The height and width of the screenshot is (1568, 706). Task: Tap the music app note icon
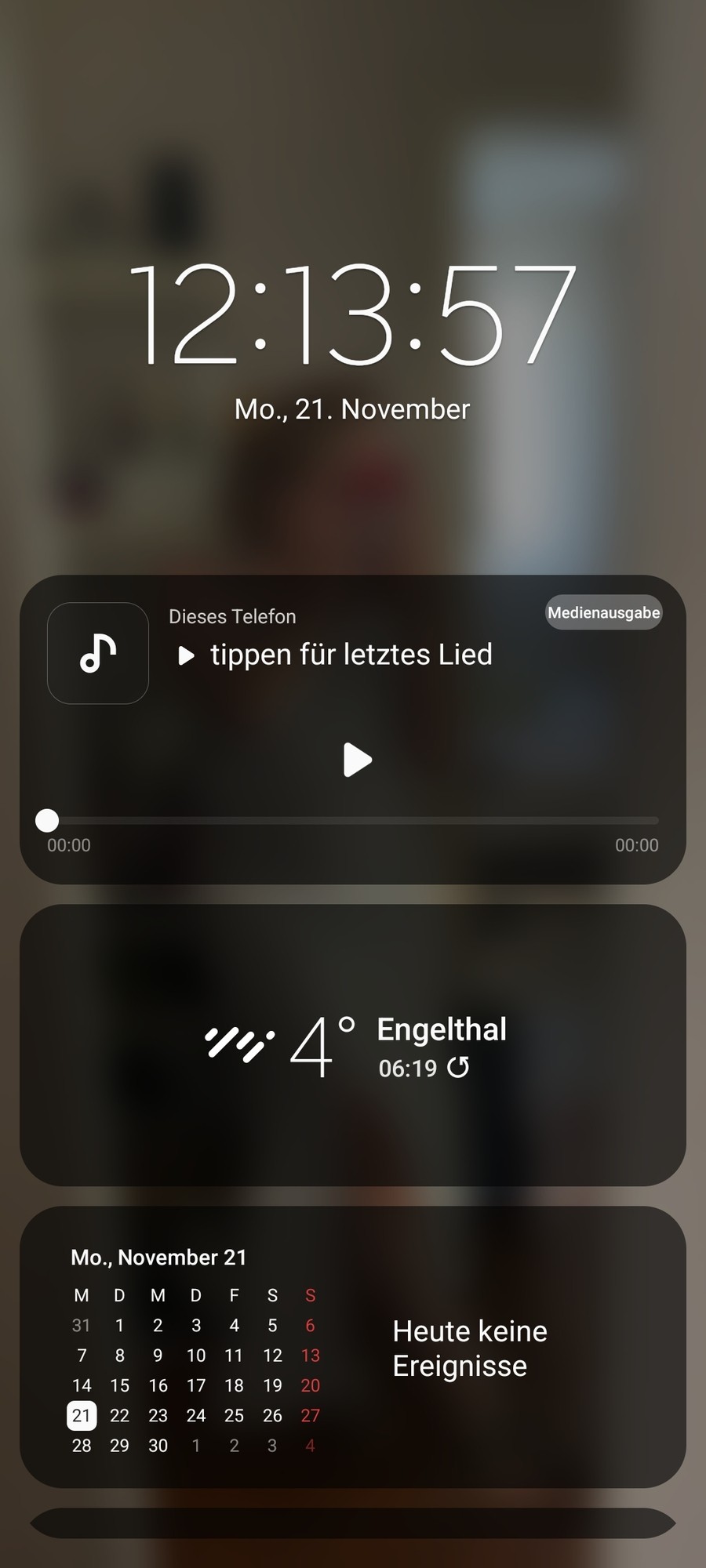pos(98,653)
